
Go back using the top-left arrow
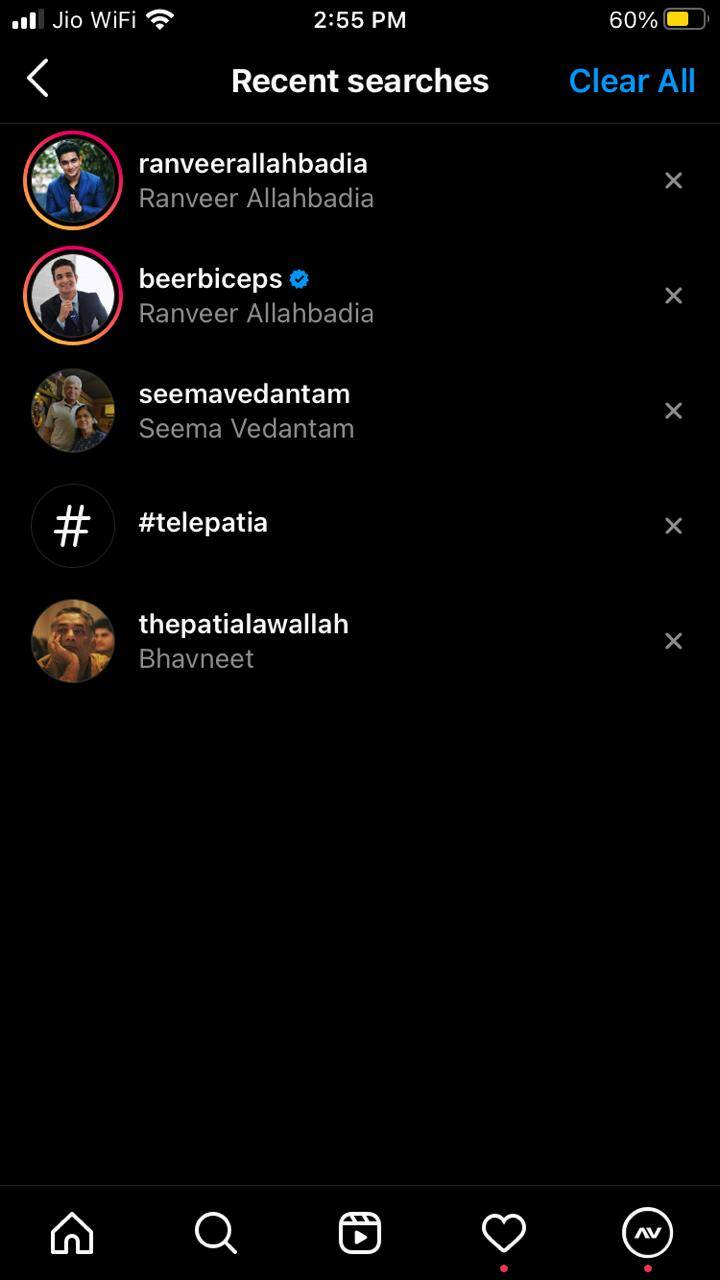pos(38,78)
